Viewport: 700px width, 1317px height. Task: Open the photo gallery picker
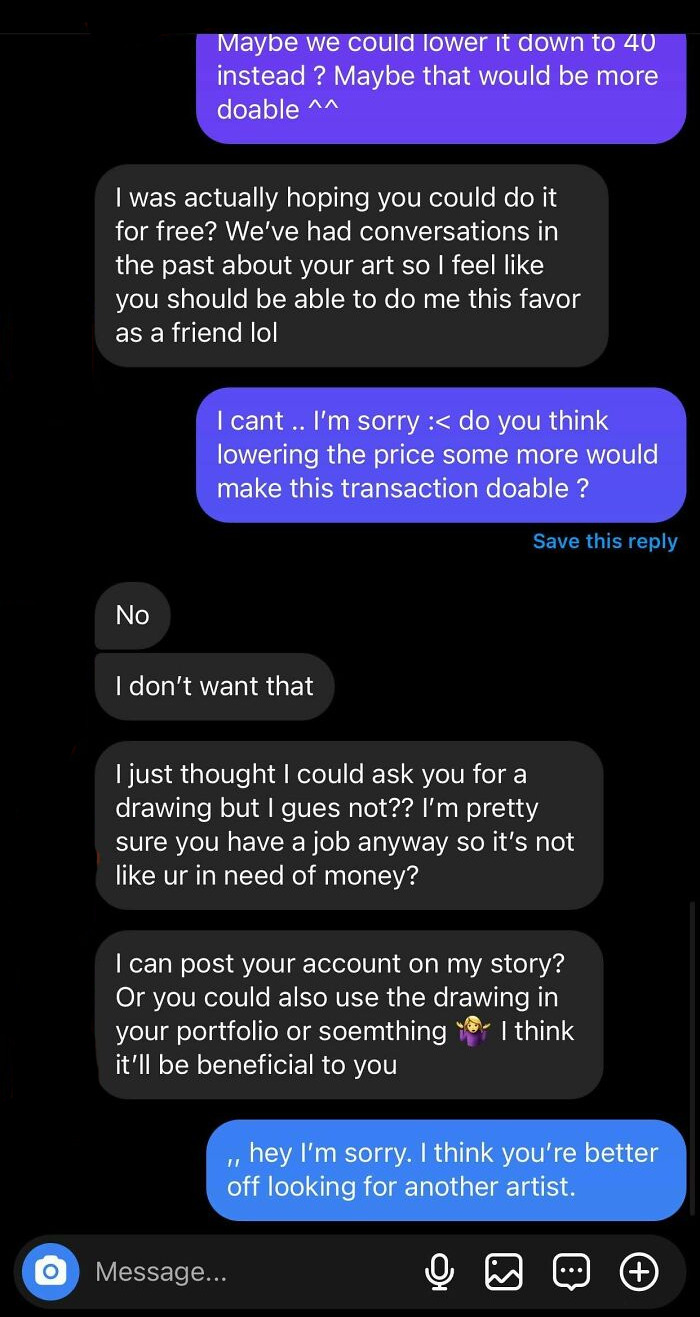point(504,1272)
